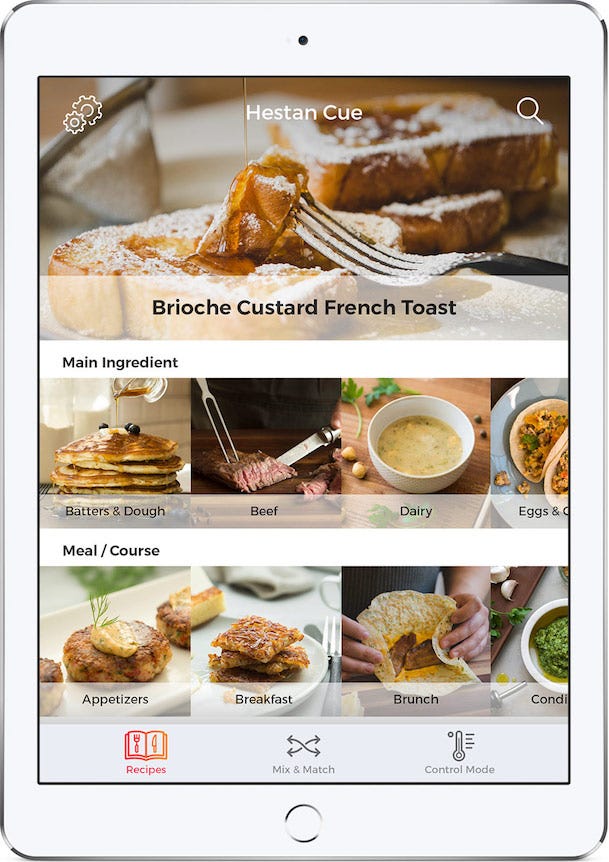Choose the Breakfast meal tile
This screenshot has width=609, height=862.
click(x=265, y=642)
